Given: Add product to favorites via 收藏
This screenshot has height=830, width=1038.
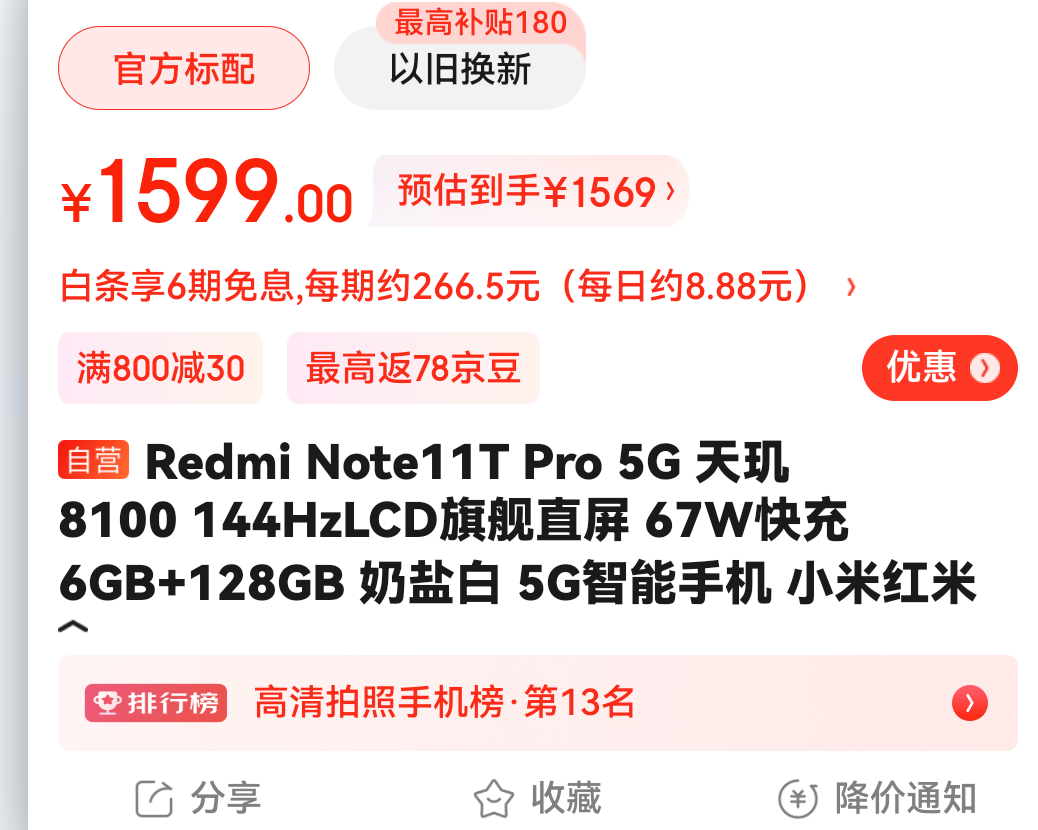Looking at the screenshot, I should click(x=537, y=798).
